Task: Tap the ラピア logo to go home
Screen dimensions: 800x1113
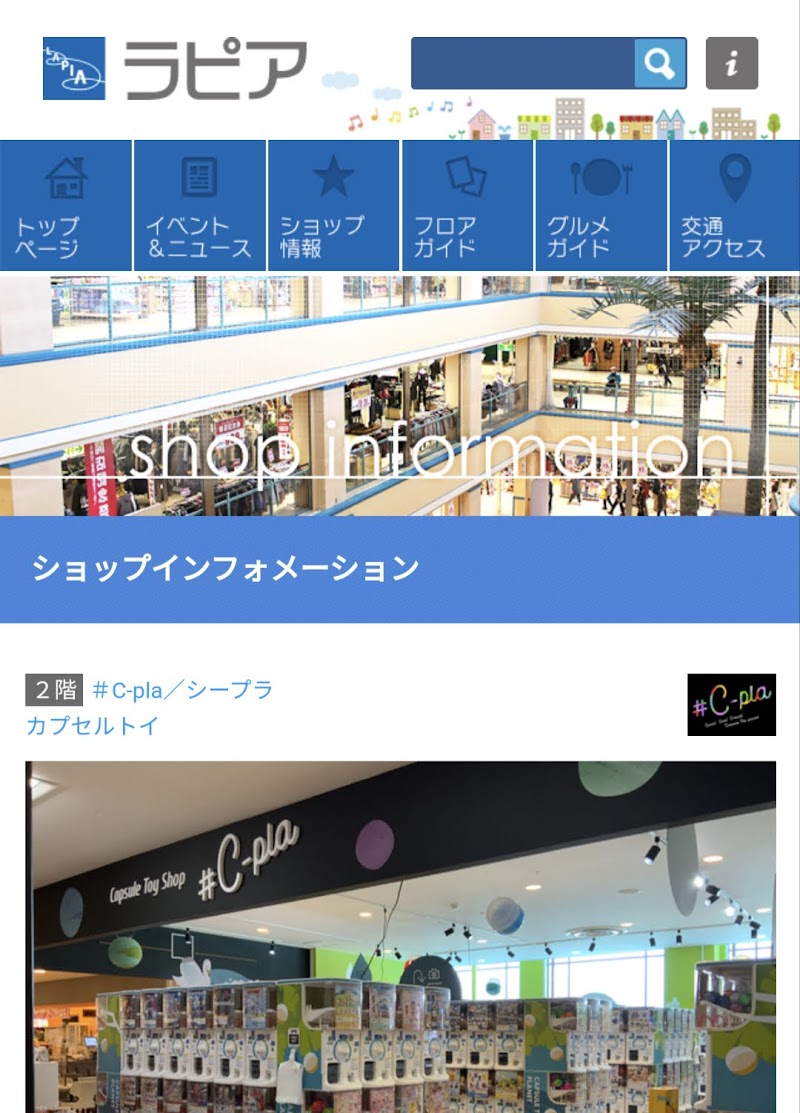Action: (175, 69)
